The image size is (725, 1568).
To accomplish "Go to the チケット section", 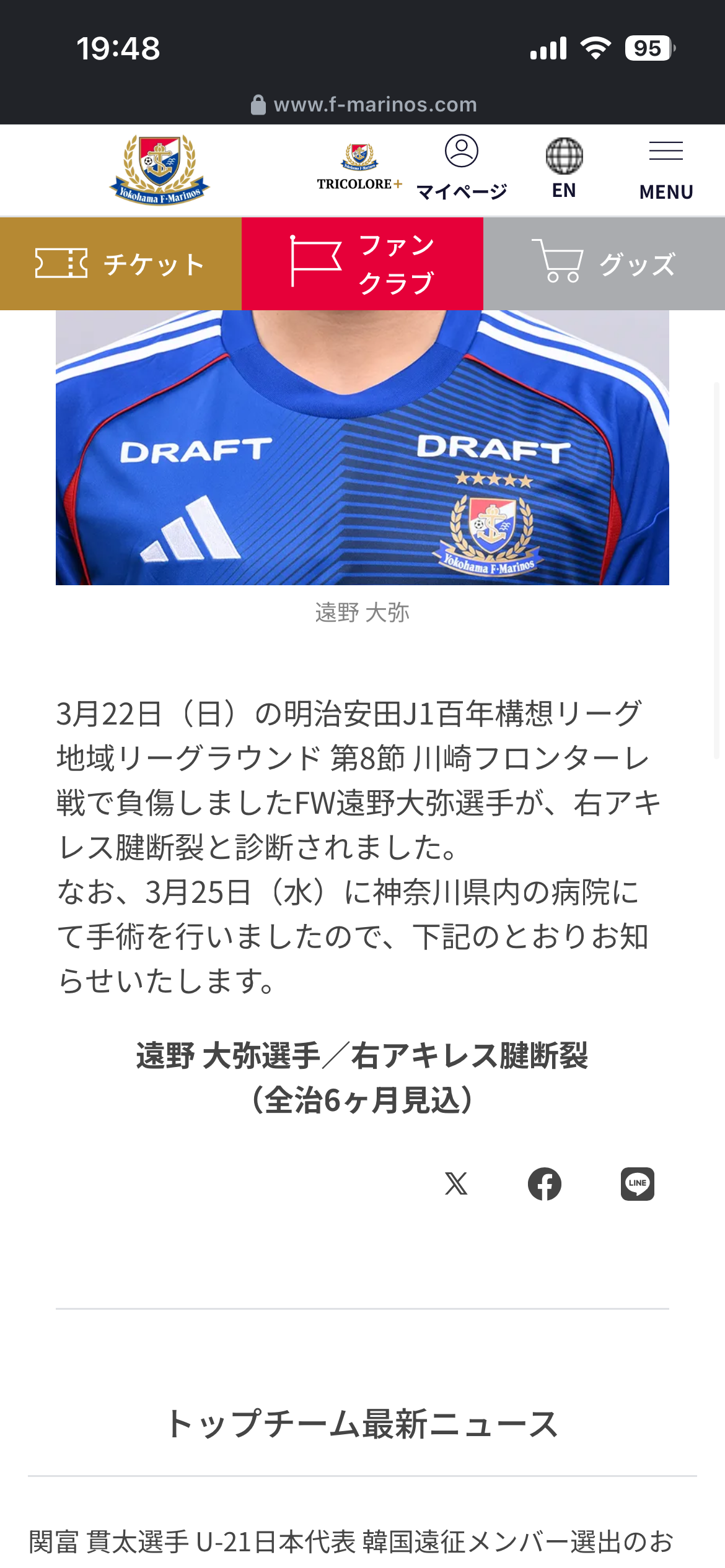I will 120,264.
